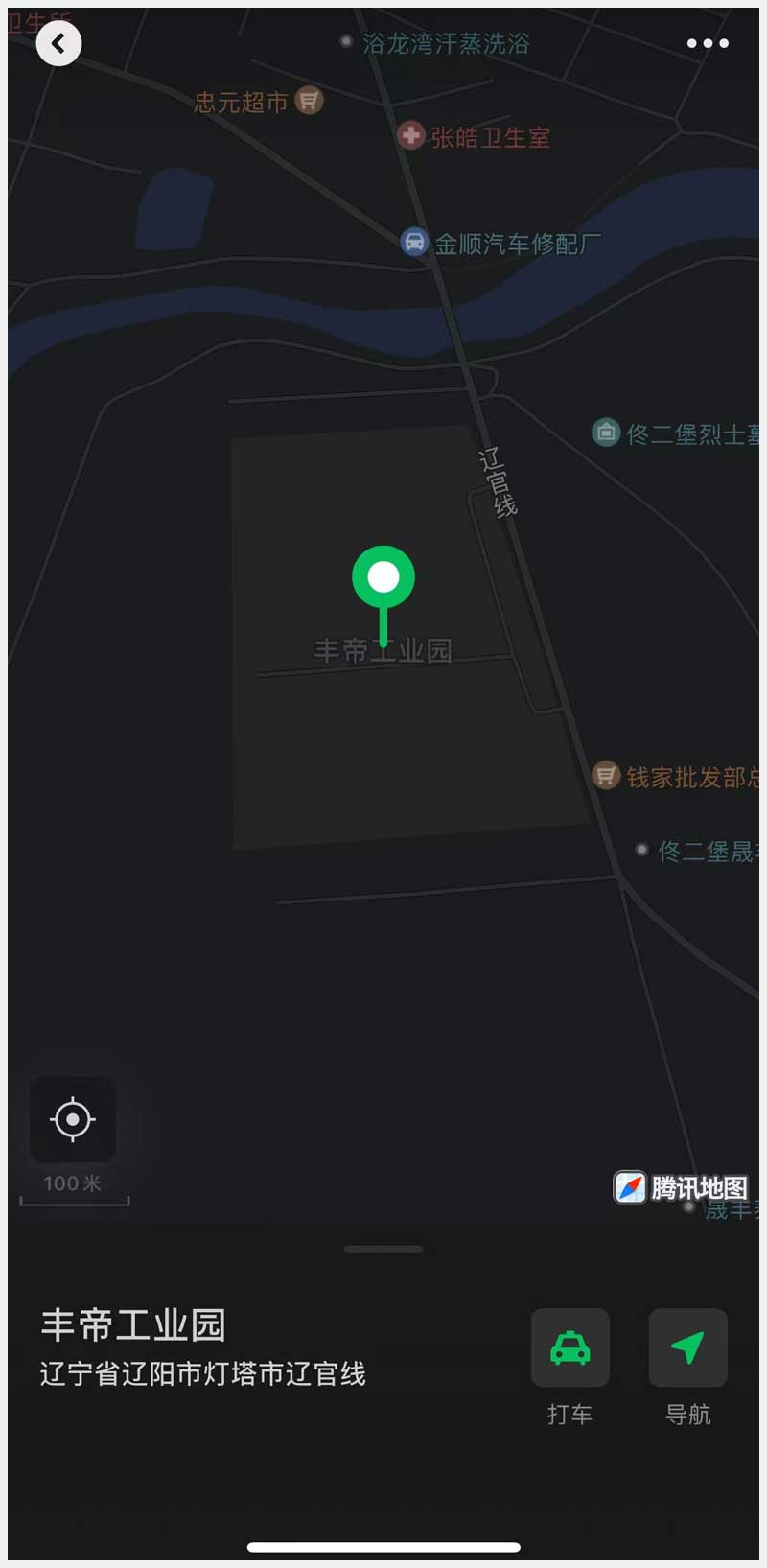
Task: Select the 金顺汽车修配厂 map marker
Action: tap(414, 242)
